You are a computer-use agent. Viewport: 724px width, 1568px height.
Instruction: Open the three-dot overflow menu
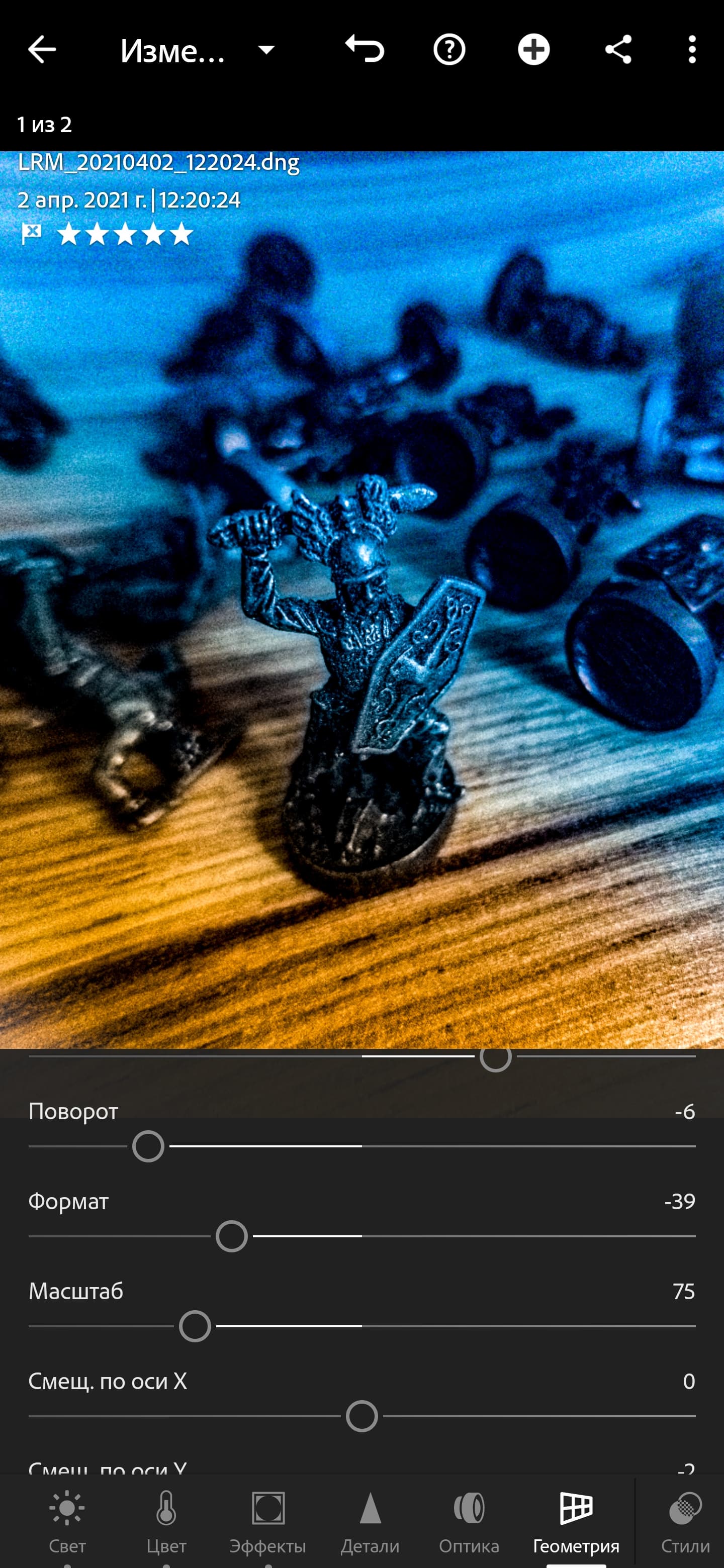coord(692,49)
